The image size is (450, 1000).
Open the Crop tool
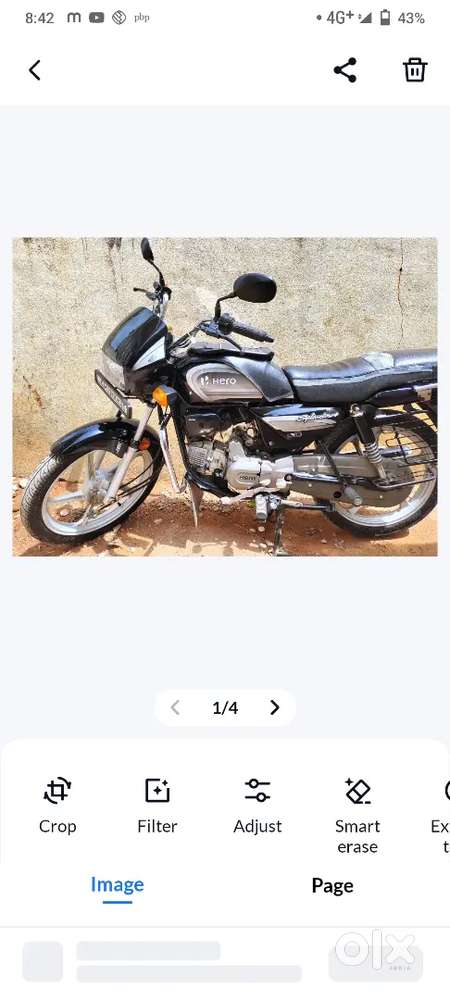point(57,807)
